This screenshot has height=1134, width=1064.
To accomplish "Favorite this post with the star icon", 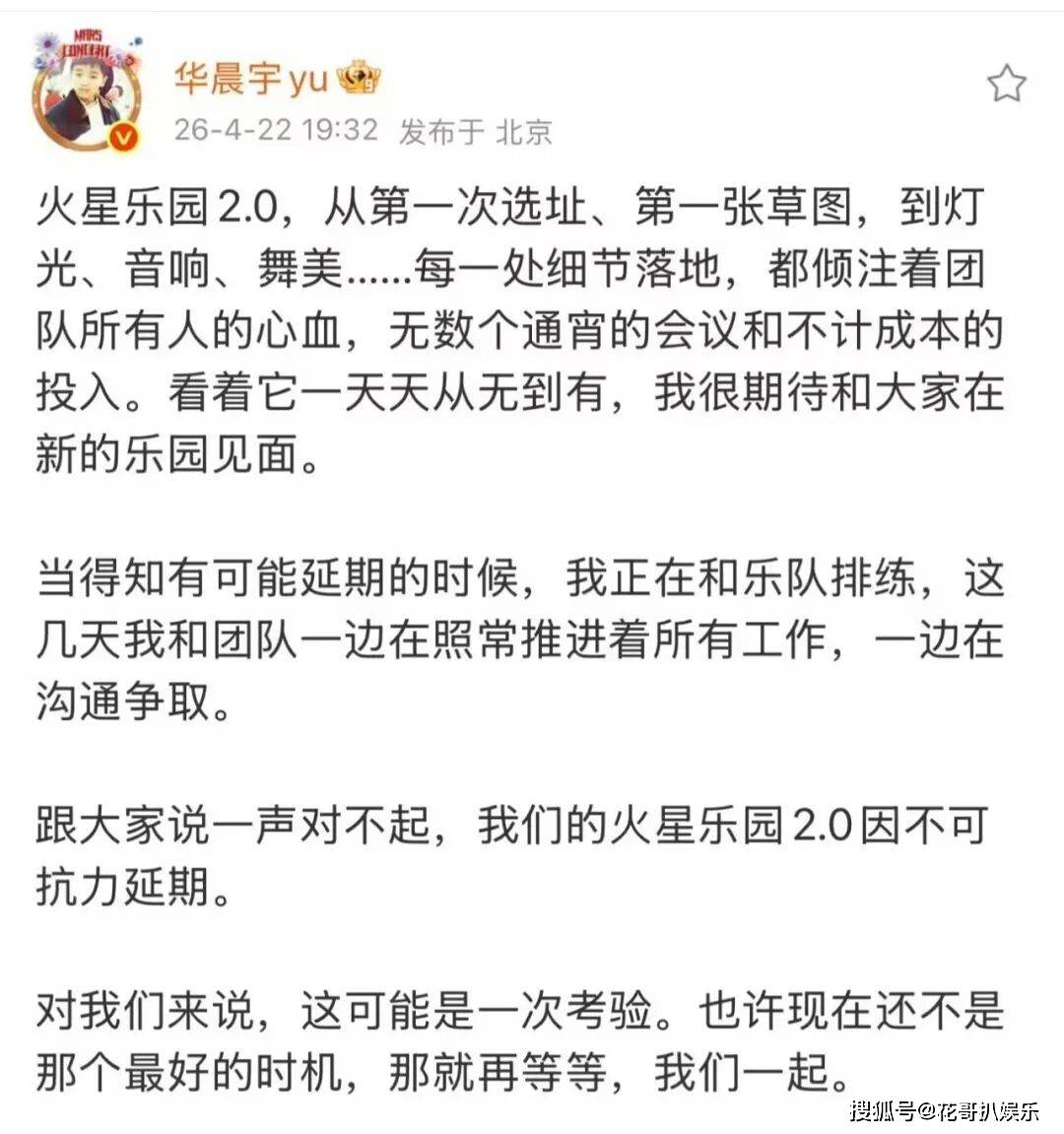I will click(1006, 85).
